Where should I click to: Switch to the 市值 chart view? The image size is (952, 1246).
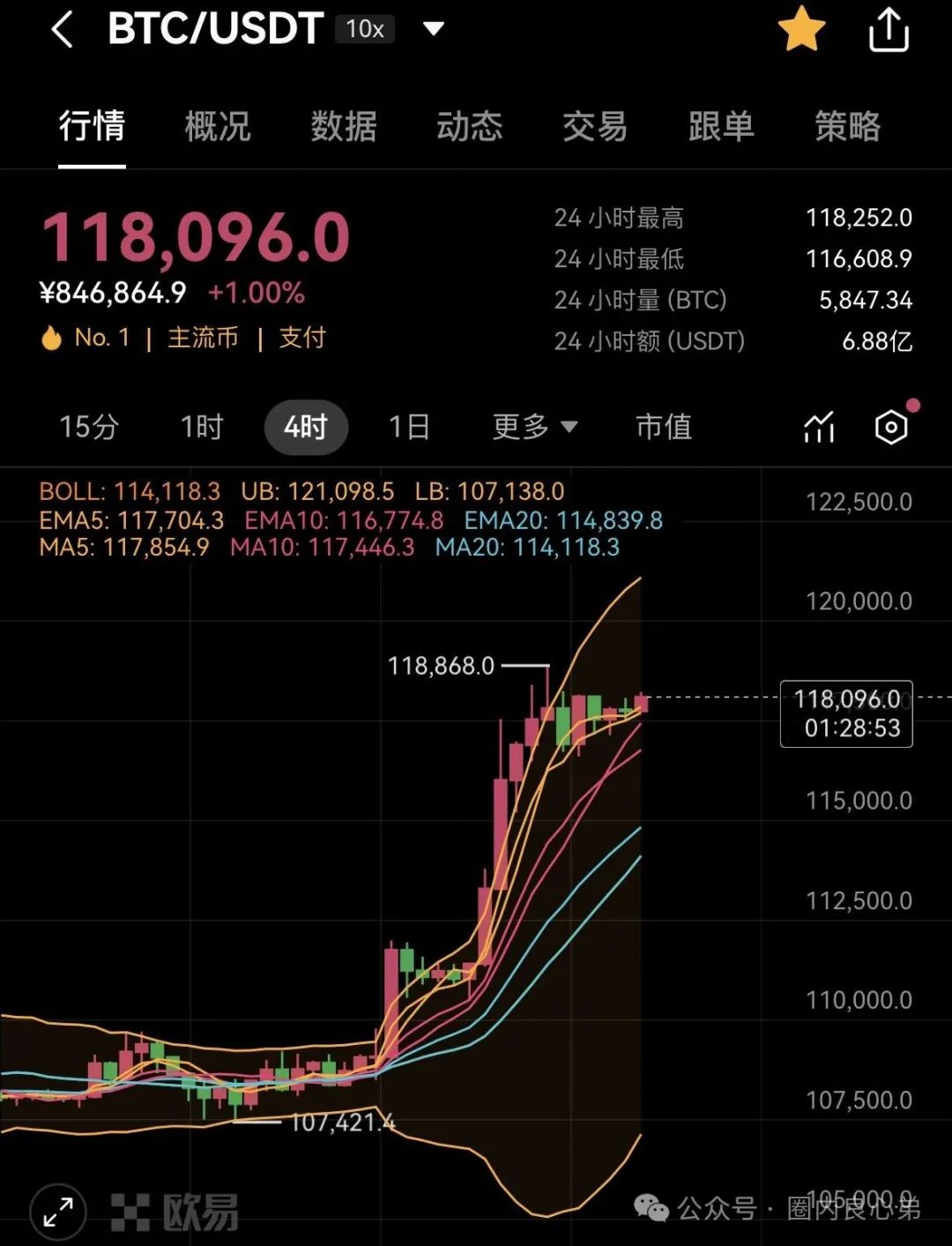pos(664,428)
